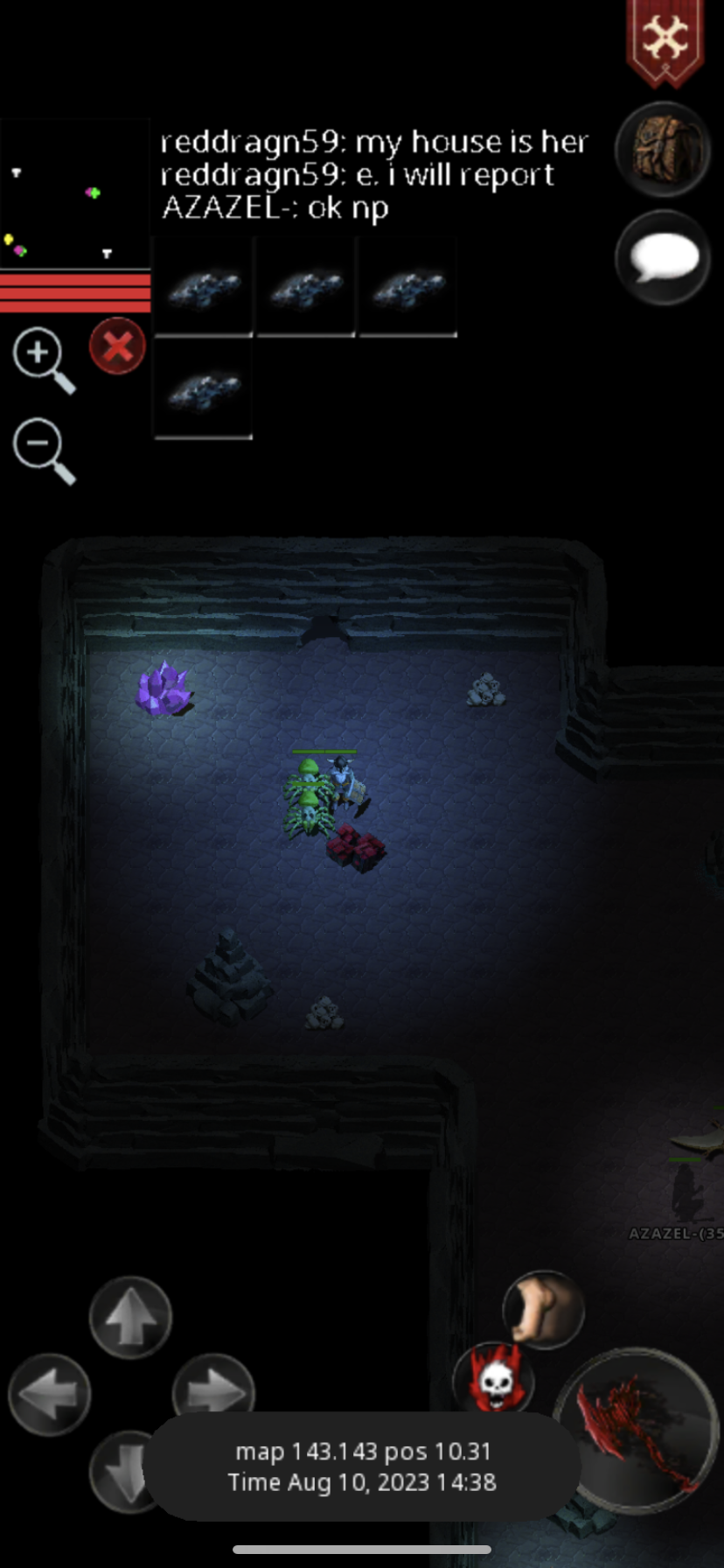The width and height of the screenshot is (724, 1568).
Task: Move character up with the up arrow
Action: pyautogui.click(x=131, y=1317)
